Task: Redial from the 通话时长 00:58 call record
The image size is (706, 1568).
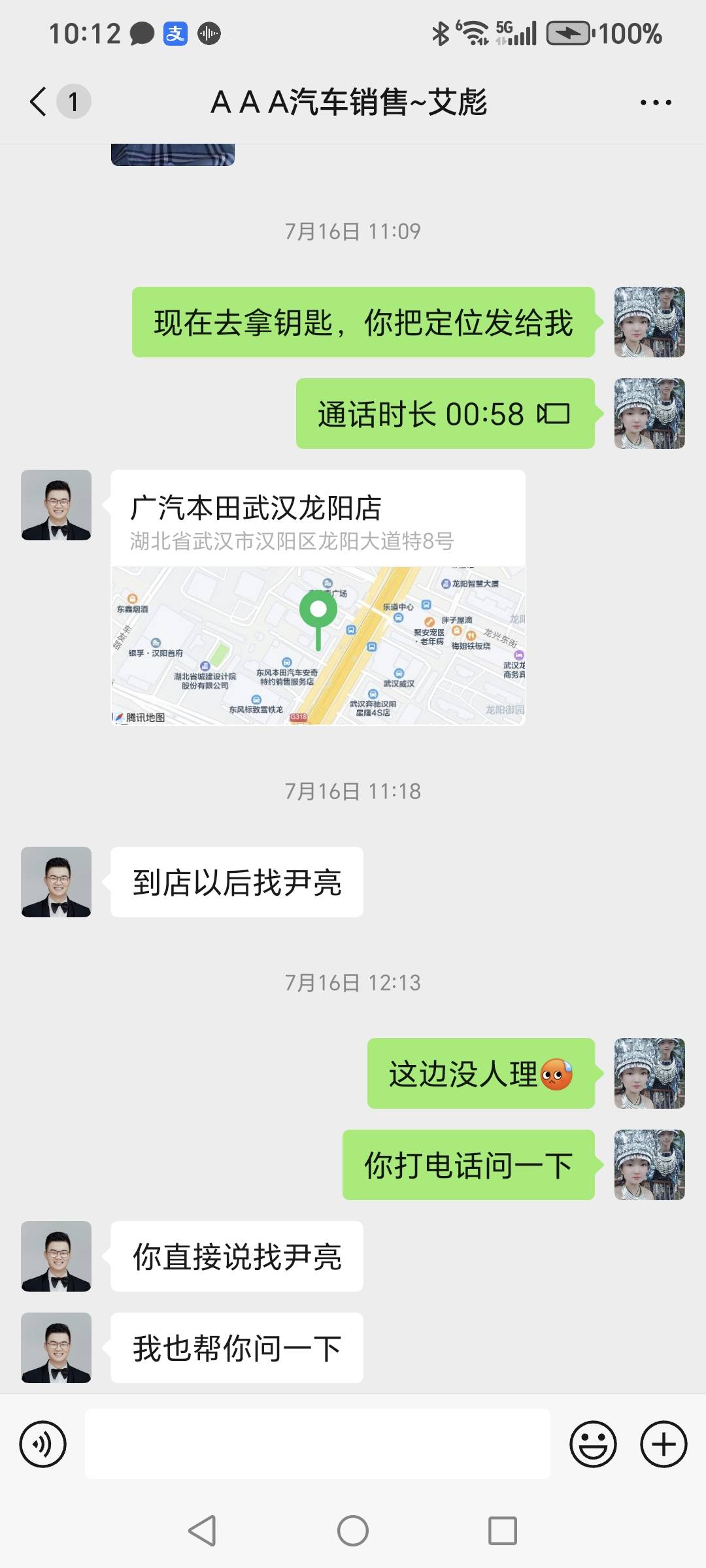Action: click(445, 414)
